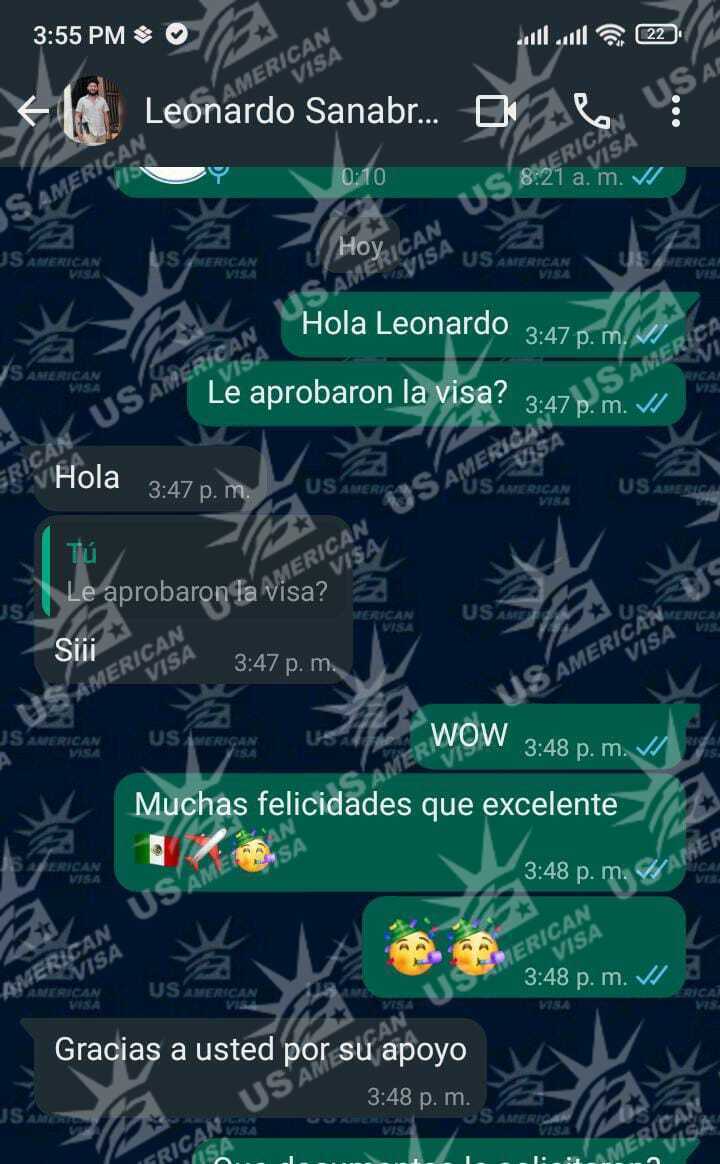Start a video call with Leonardo

[495, 112]
